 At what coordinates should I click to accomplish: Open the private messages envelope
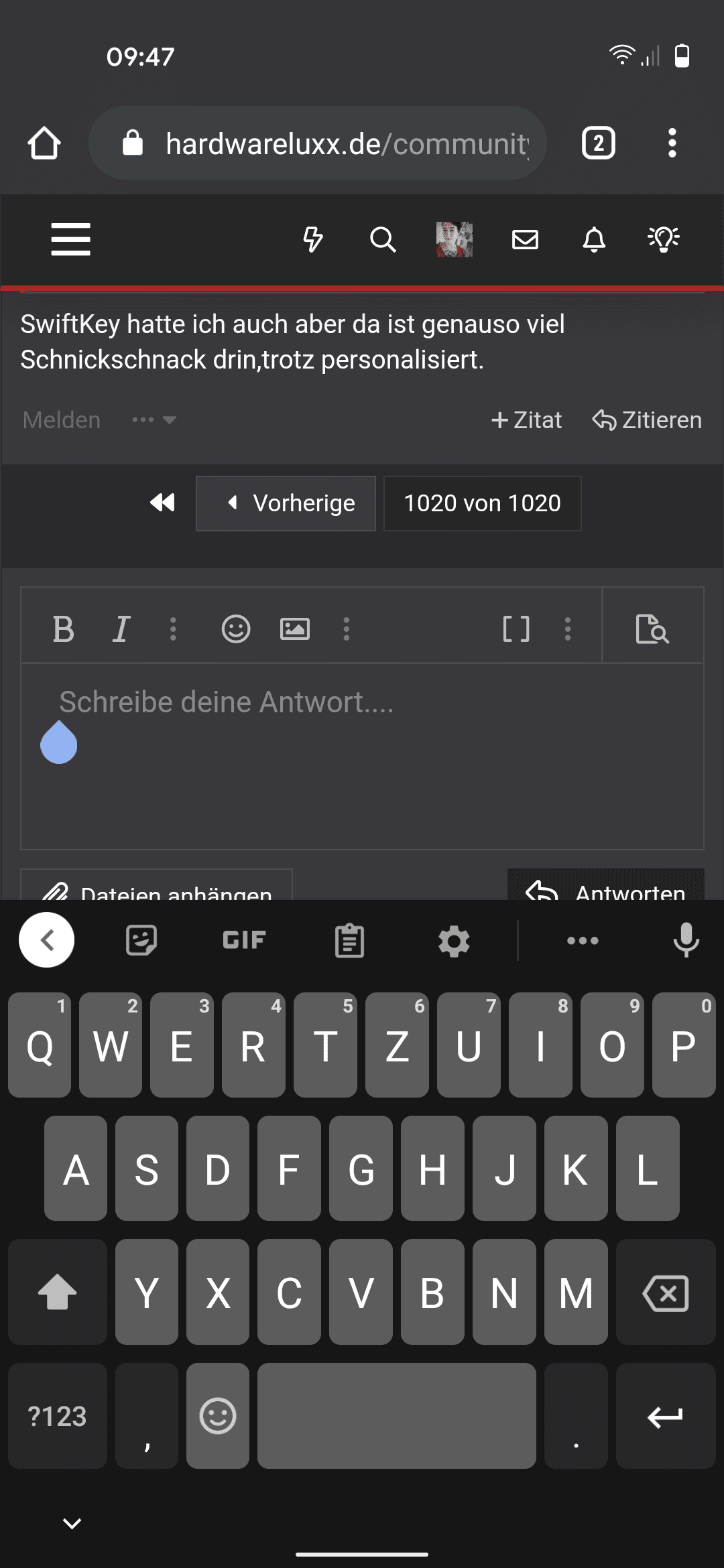pos(525,239)
